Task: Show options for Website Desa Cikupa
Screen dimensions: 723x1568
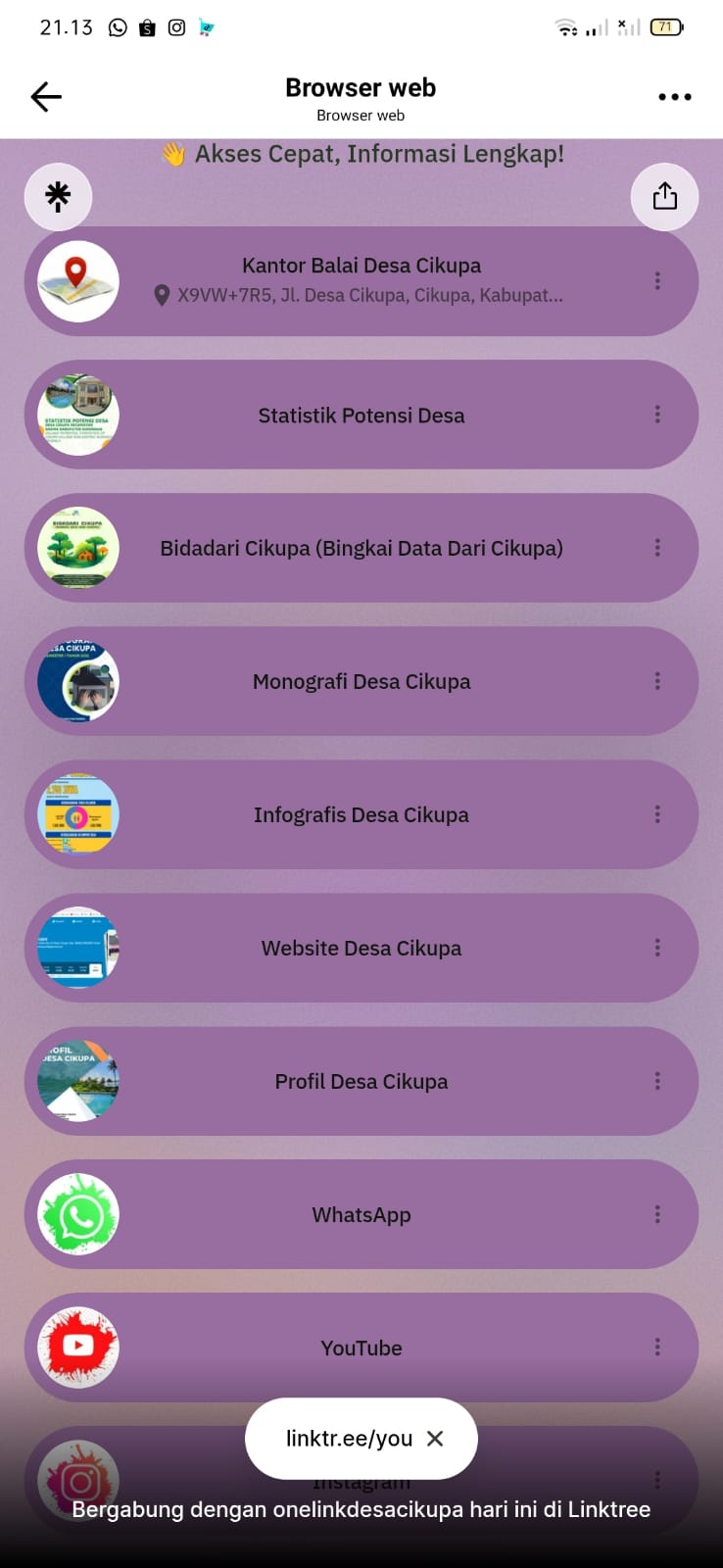Action: click(657, 949)
